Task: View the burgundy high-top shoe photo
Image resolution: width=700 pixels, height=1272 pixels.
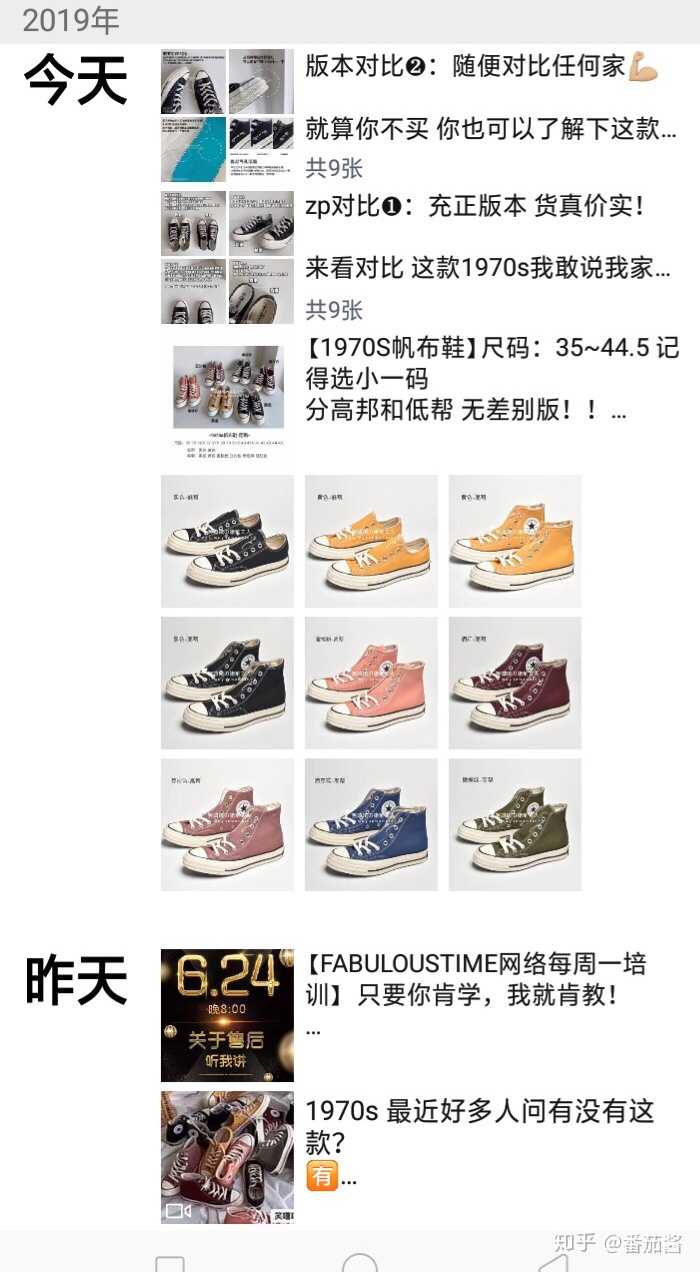Action: coord(514,683)
